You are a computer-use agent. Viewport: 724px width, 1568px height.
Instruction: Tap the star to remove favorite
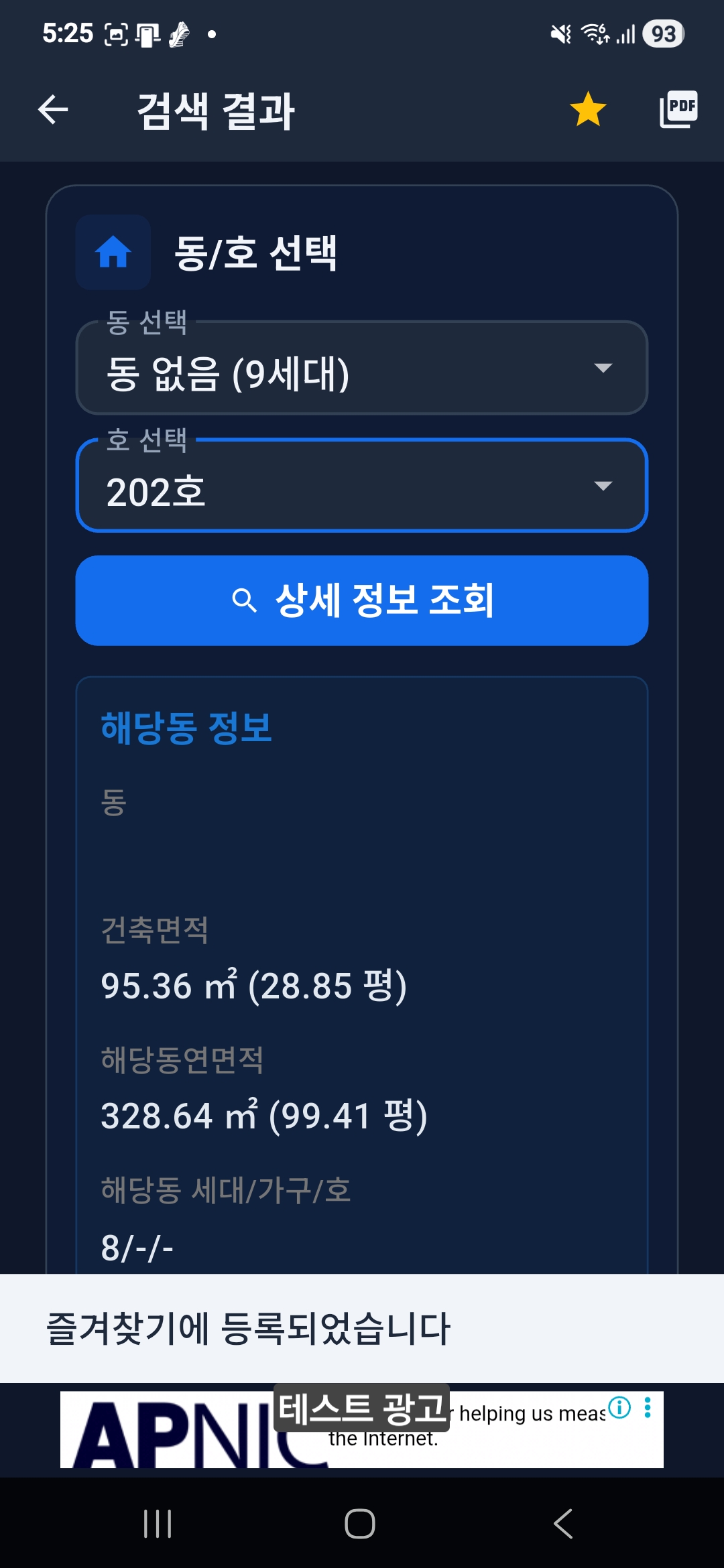(x=589, y=109)
